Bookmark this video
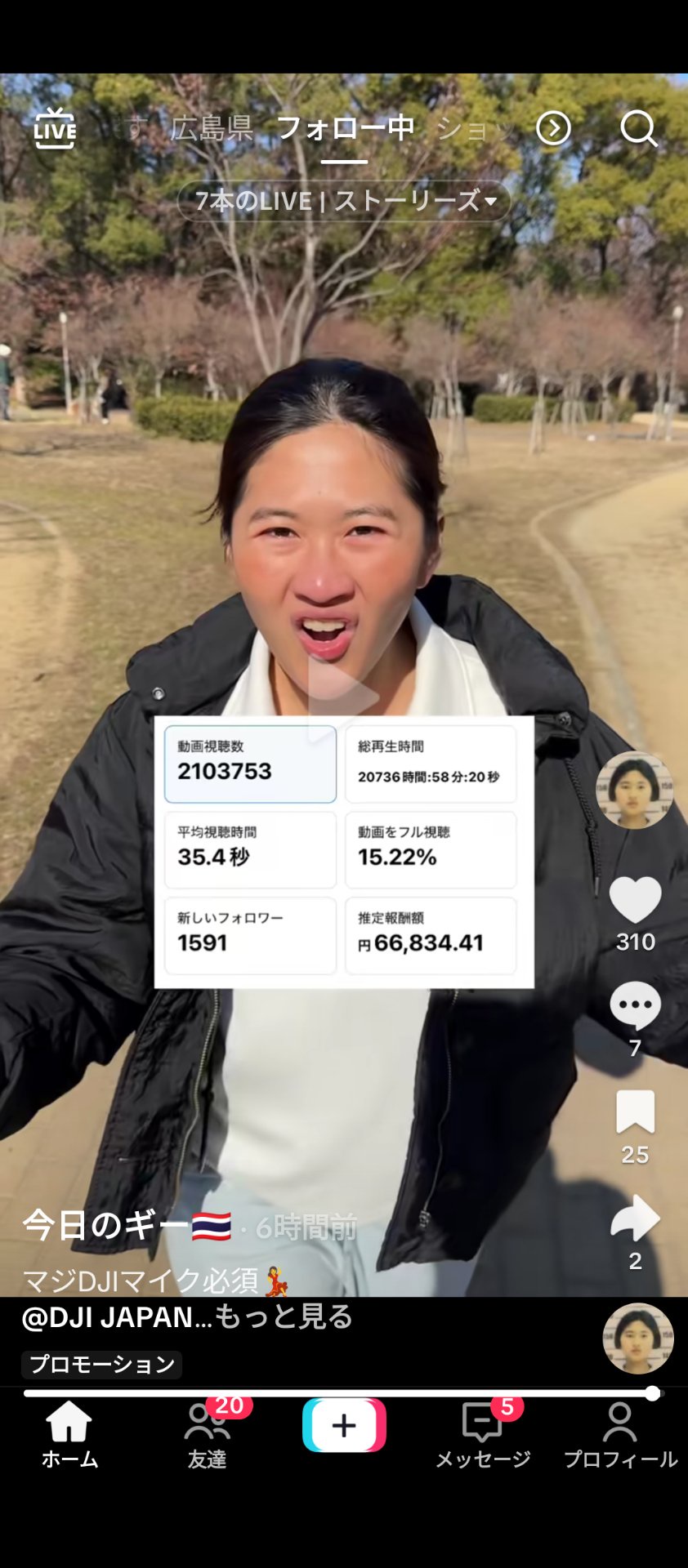688x1568 pixels. (635, 1112)
